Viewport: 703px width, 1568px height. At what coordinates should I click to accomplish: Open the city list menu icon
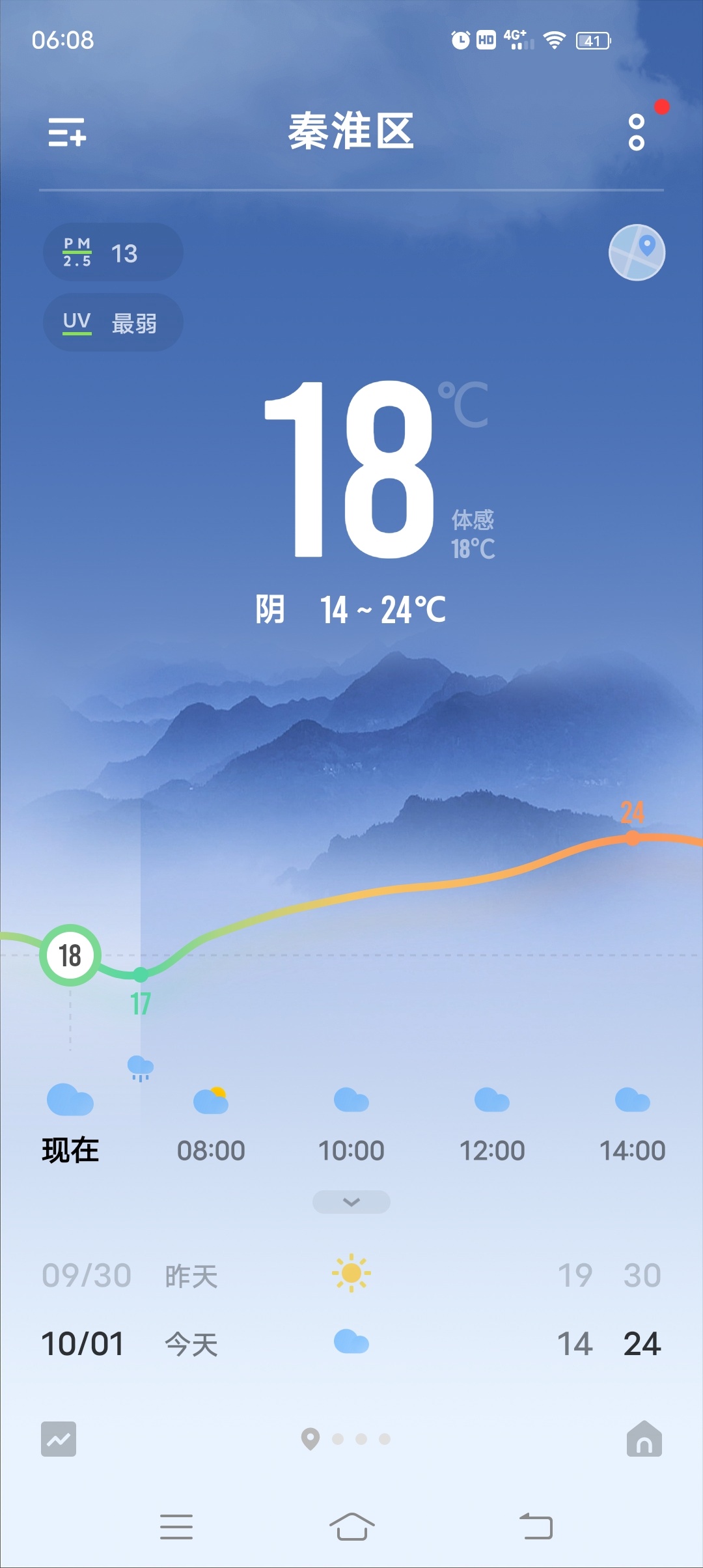tap(67, 132)
